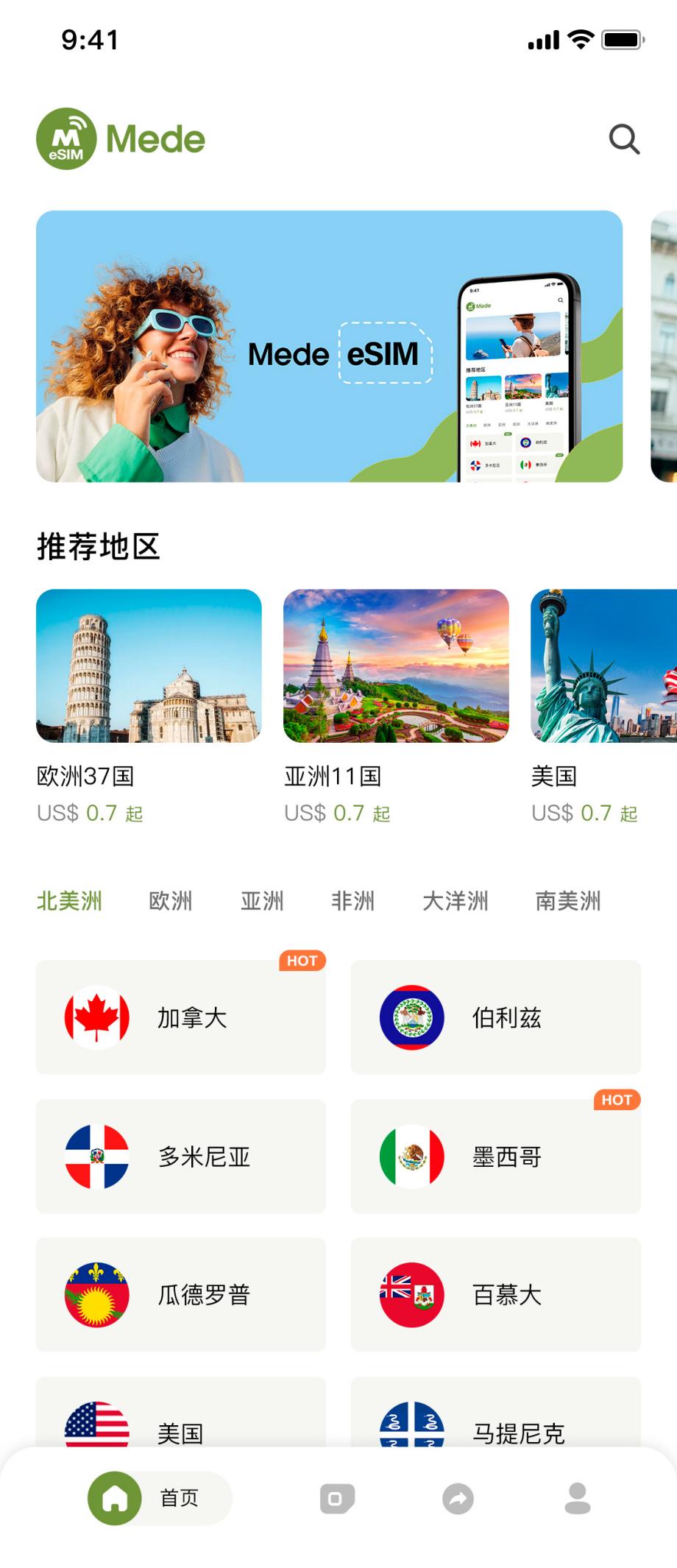This screenshot has height=1568, width=677.
Task: Select the eSIM card icon in bottom bar
Action: tap(337, 1498)
